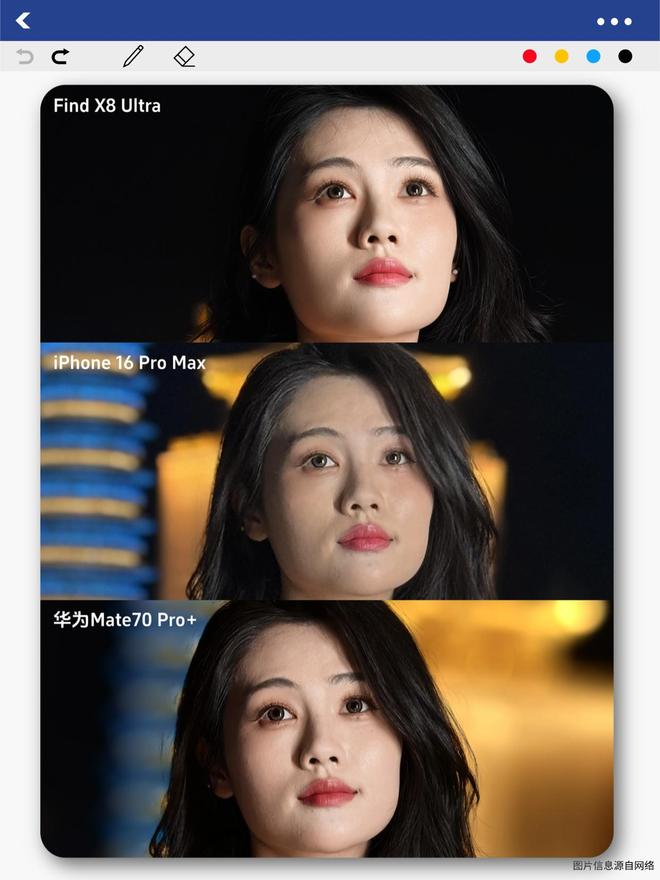The height and width of the screenshot is (880, 660).
Task: Select the eraser tool
Action: tap(184, 56)
